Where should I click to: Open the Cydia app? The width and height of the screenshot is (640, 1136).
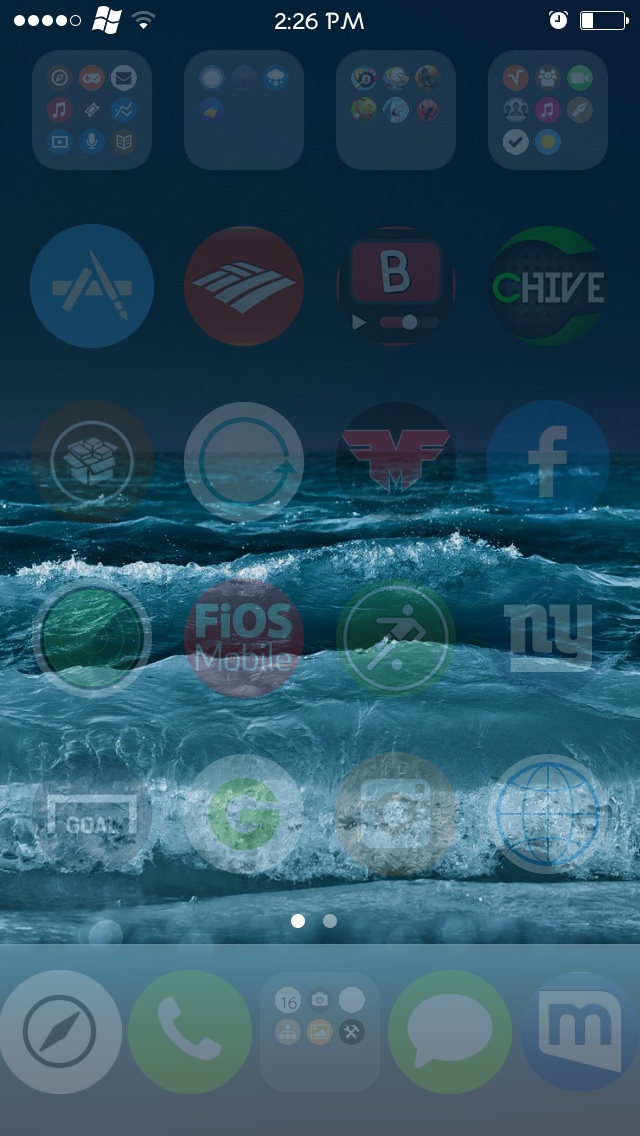pyautogui.click(x=92, y=462)
